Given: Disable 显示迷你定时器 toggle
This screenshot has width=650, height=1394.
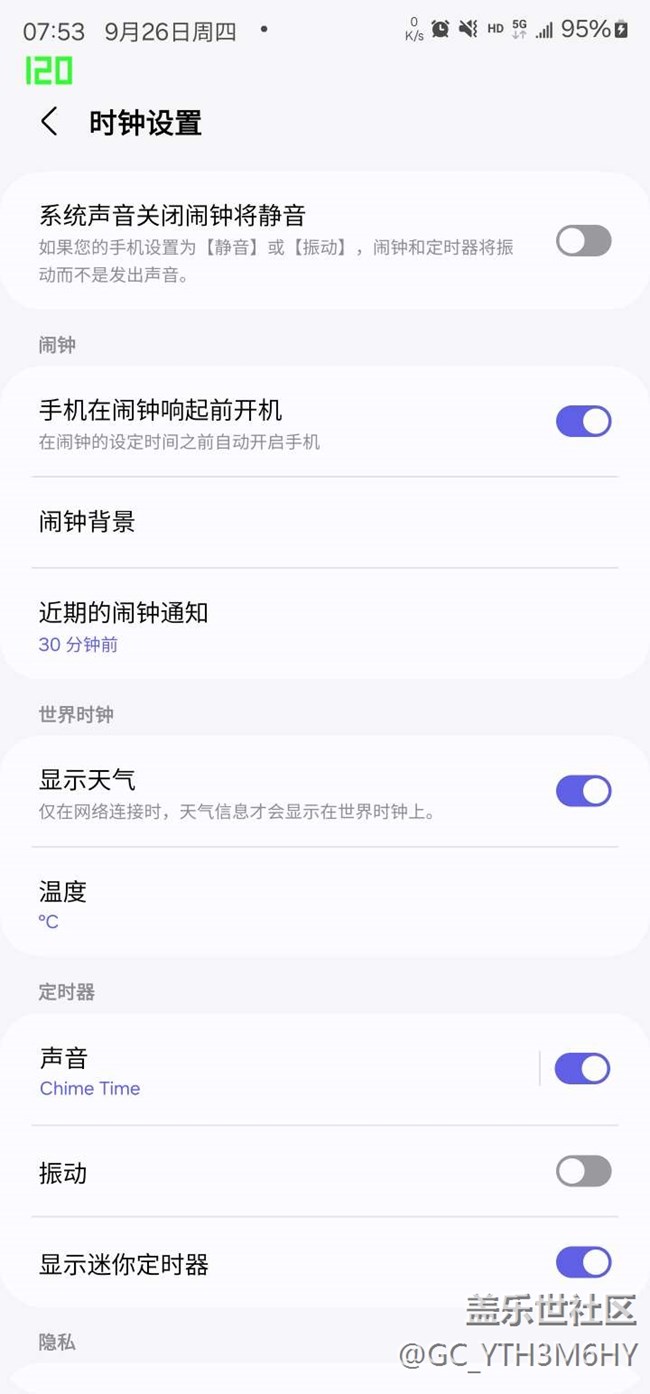Looking at the screenshot, I should tap(583, 1262).
